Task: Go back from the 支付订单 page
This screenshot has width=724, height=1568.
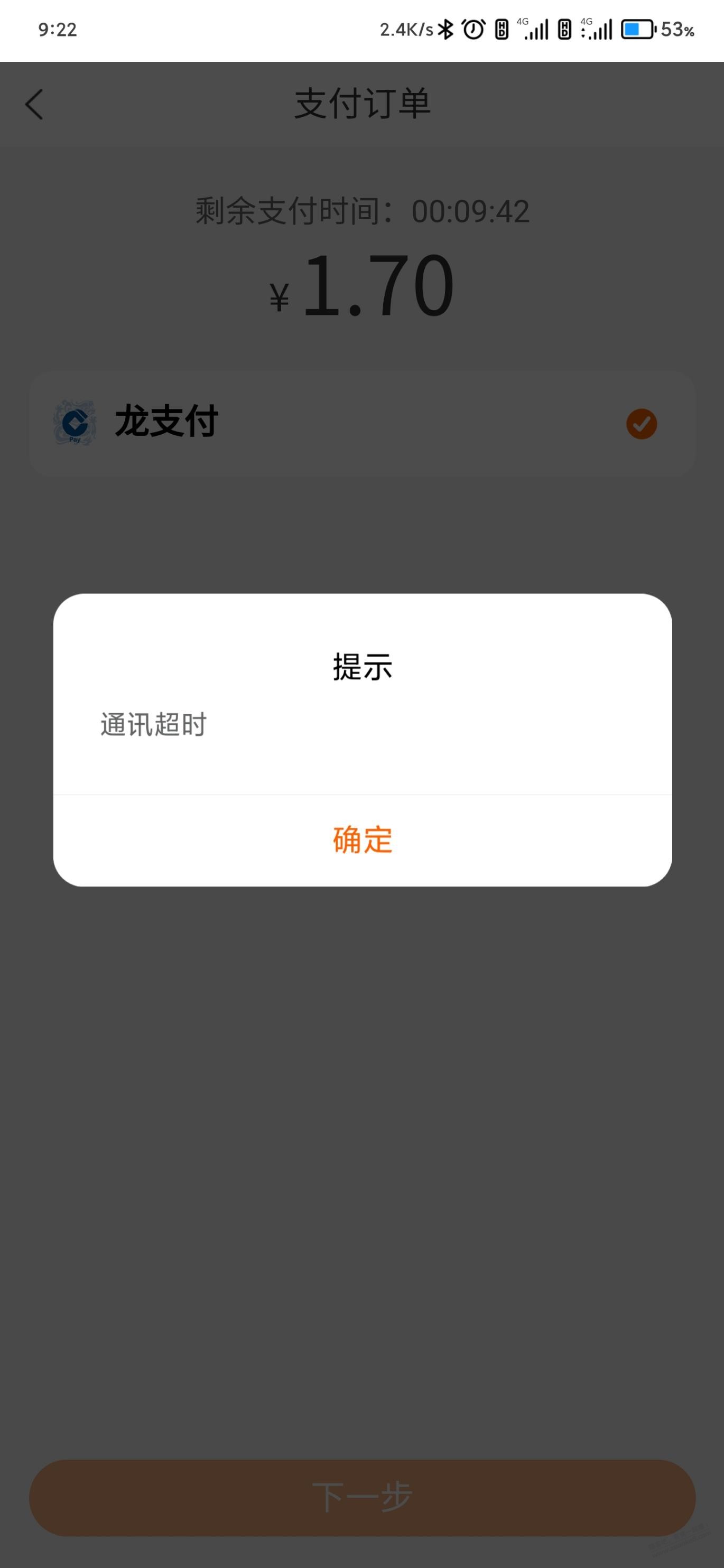Action: point(35,104)
